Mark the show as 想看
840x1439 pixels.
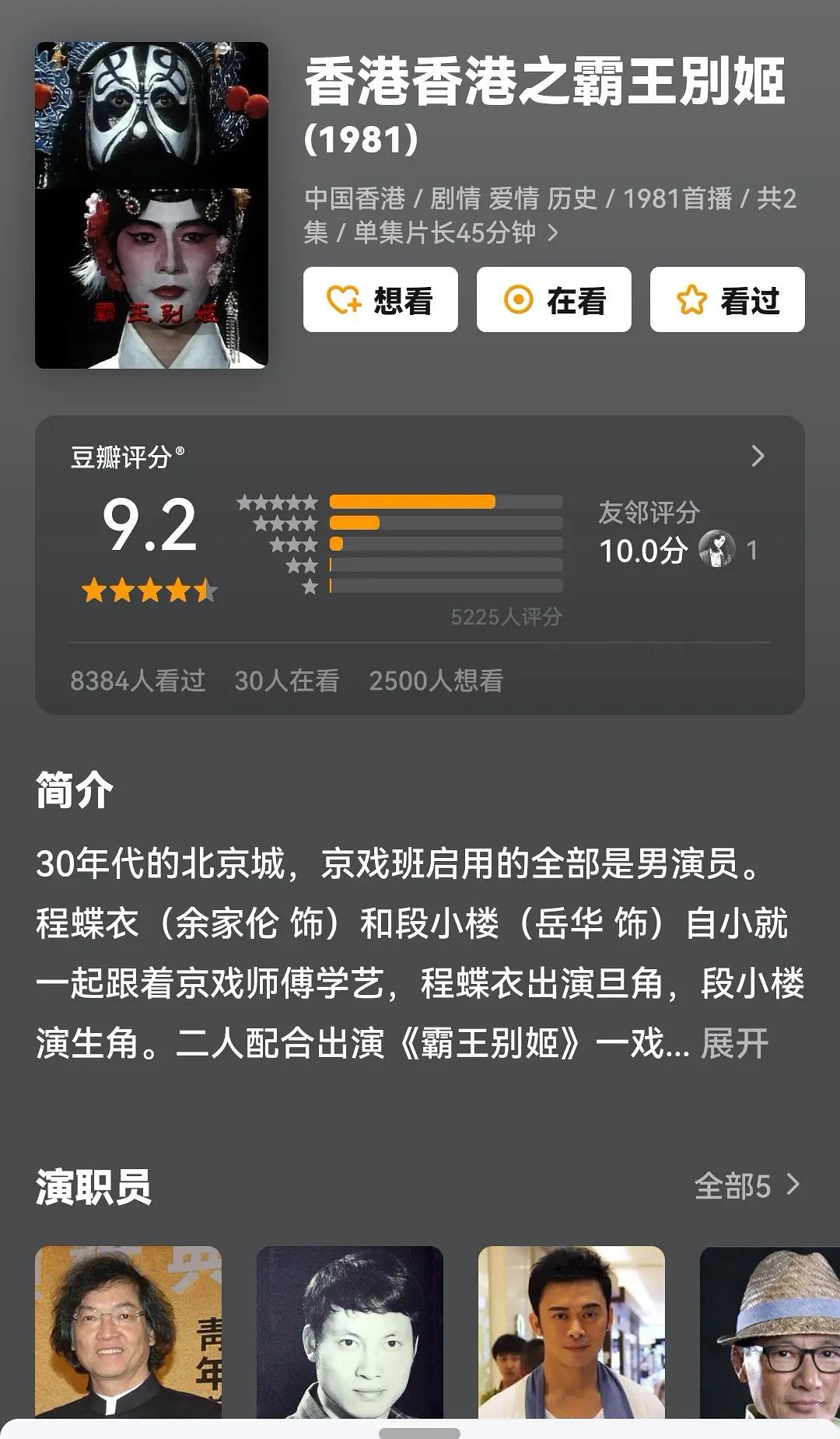380,299
